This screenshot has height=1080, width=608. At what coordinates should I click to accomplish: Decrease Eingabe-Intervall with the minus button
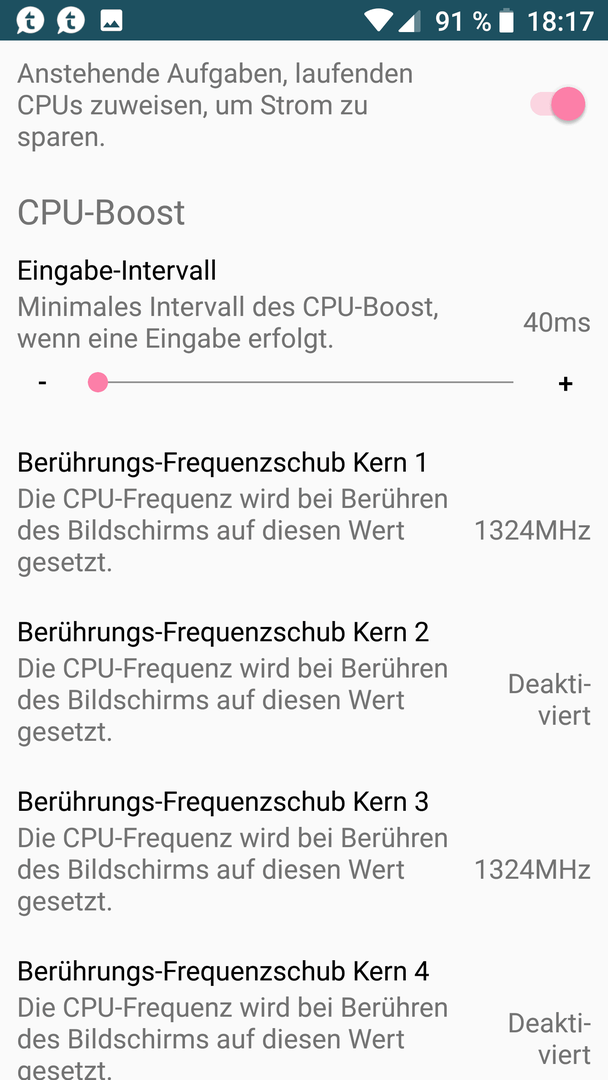[x=43, y=382]
